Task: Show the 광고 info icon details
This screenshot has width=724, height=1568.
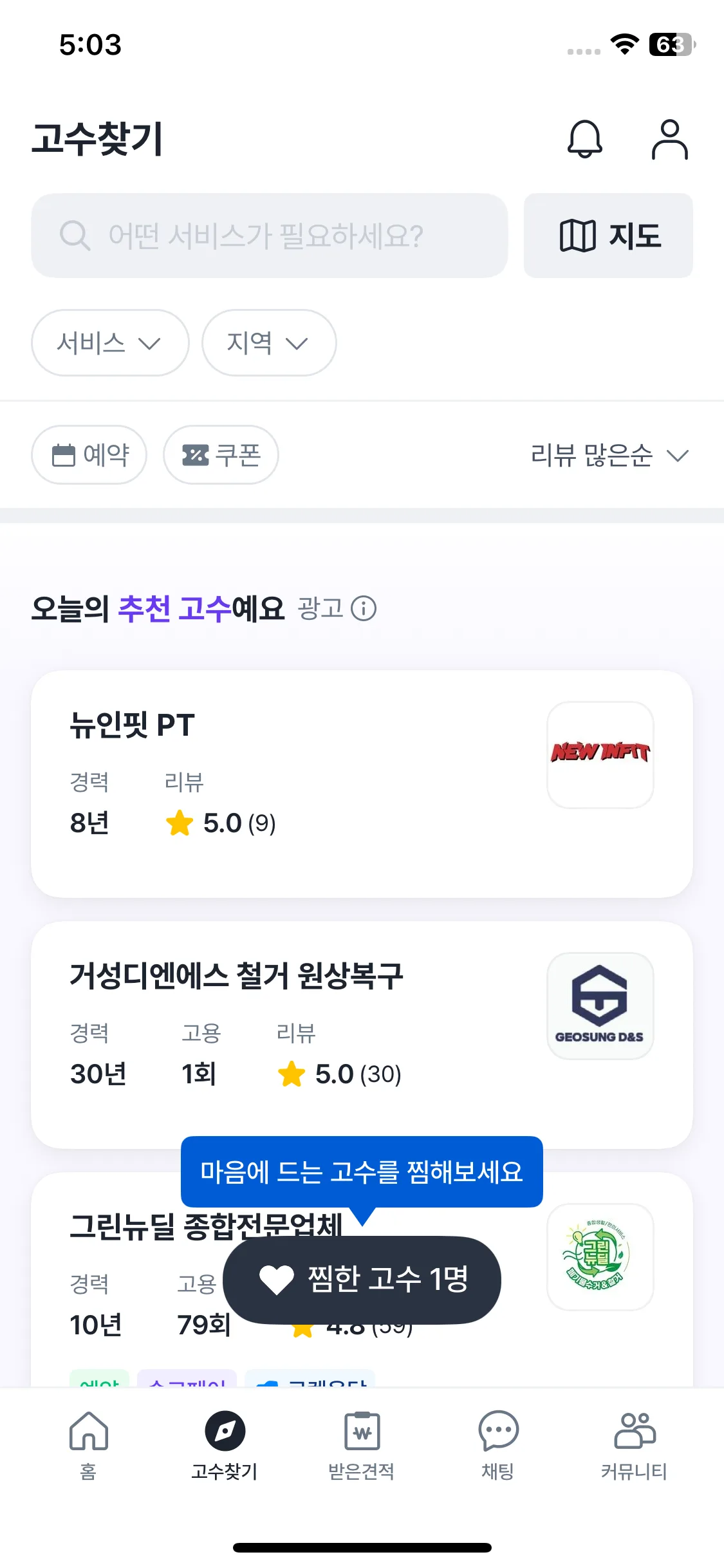Action: pos(364,608)
